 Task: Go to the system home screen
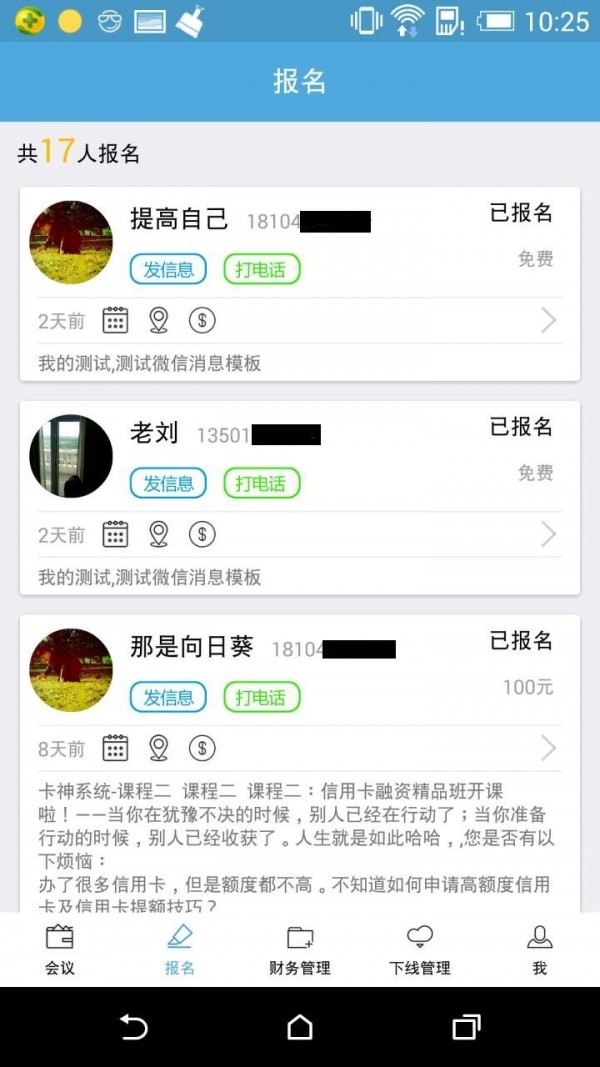click(x=300, y=1027)
